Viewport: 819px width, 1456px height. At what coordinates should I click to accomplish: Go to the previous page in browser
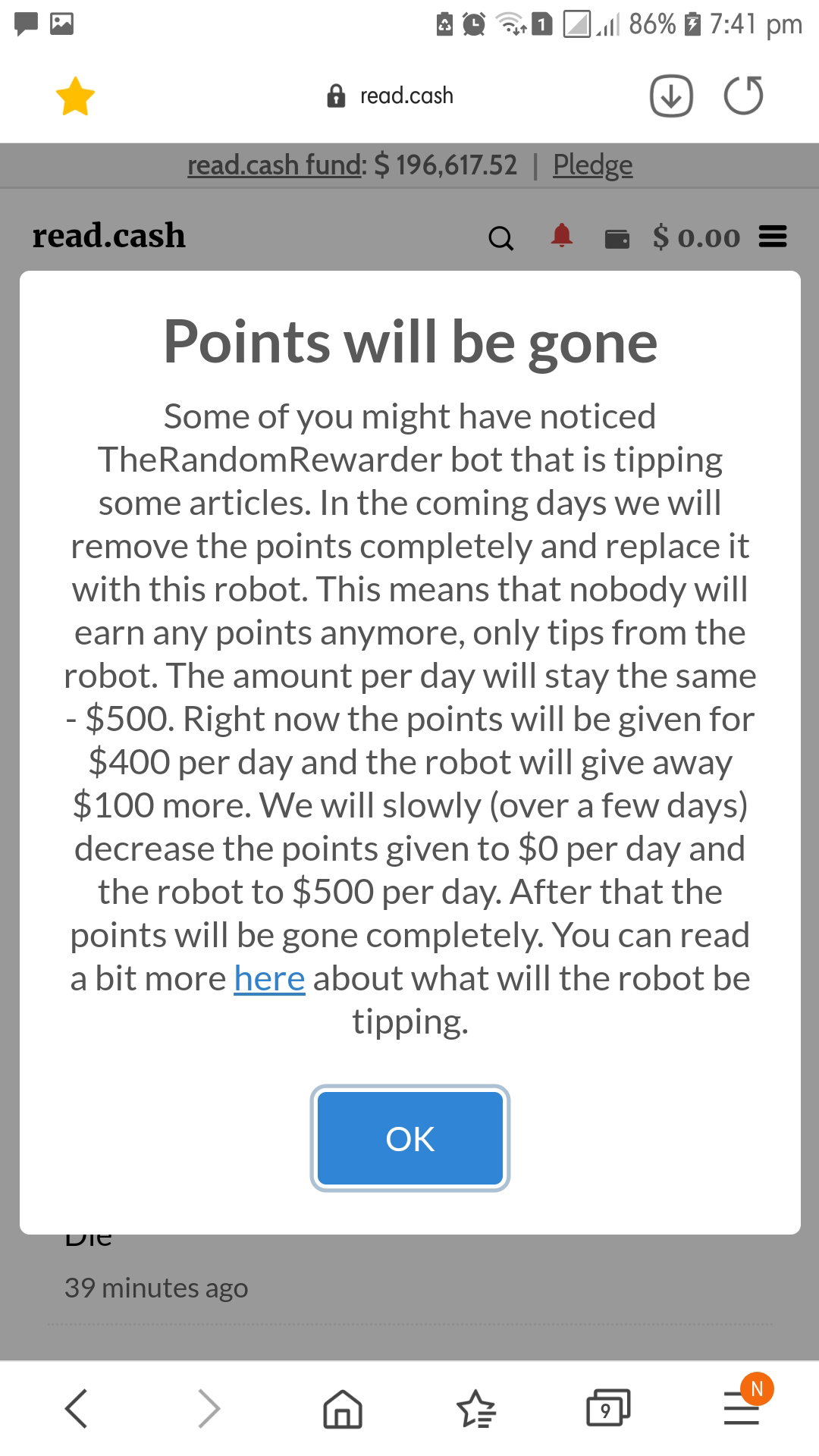[x=77, y=1408]
